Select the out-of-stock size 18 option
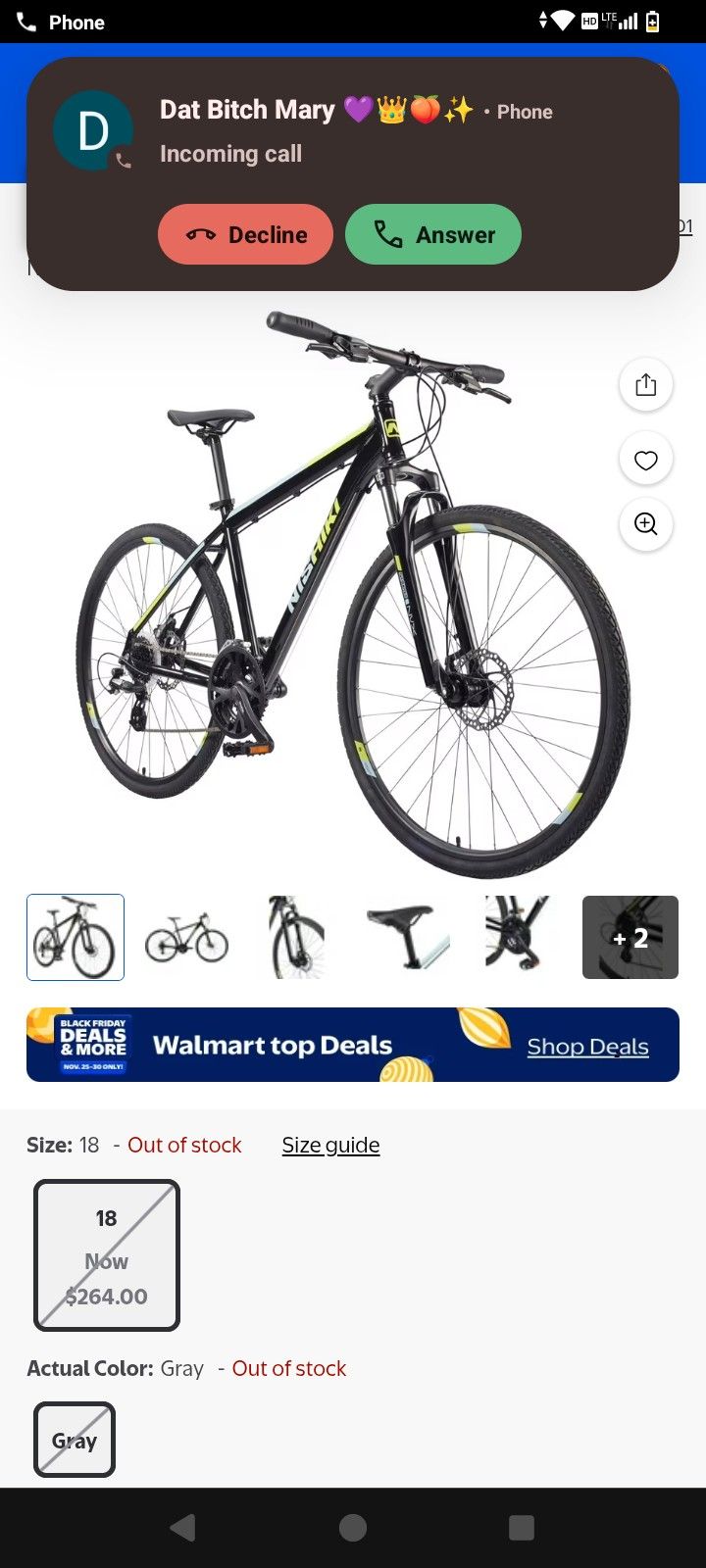Viewport: 706px width, 1568px height. [106, 1255]
